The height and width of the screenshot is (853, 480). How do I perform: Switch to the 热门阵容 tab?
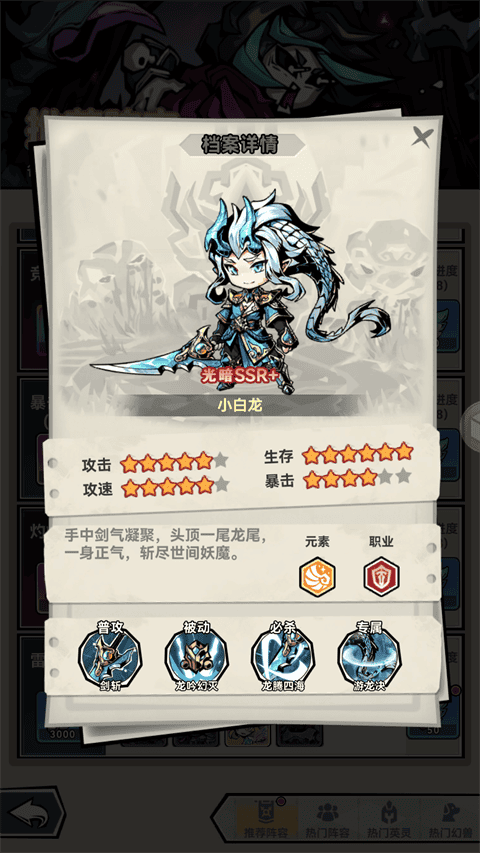click(x=328, y=820)
